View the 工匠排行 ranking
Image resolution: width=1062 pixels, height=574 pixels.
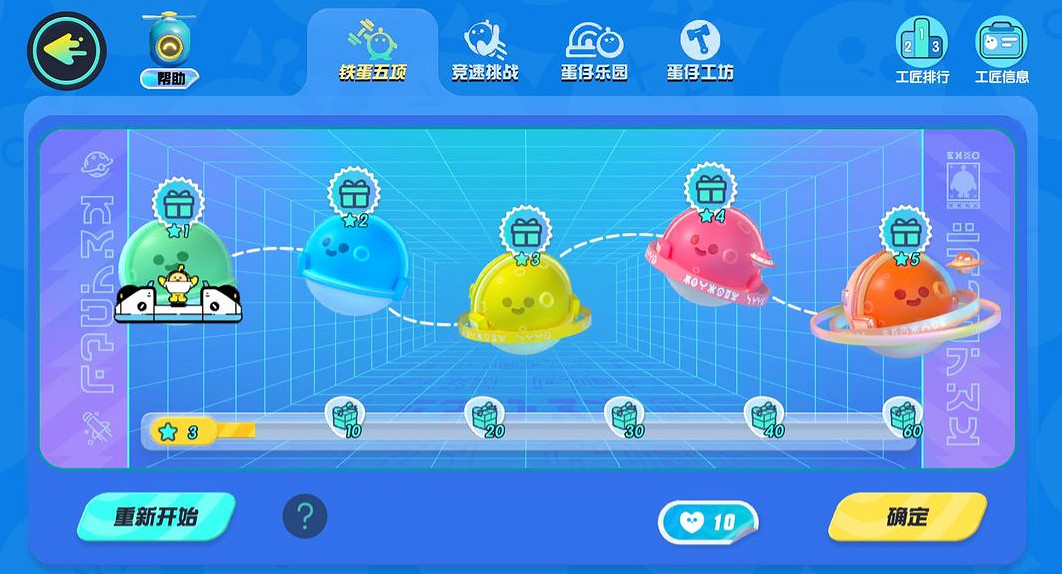[921, 50]
